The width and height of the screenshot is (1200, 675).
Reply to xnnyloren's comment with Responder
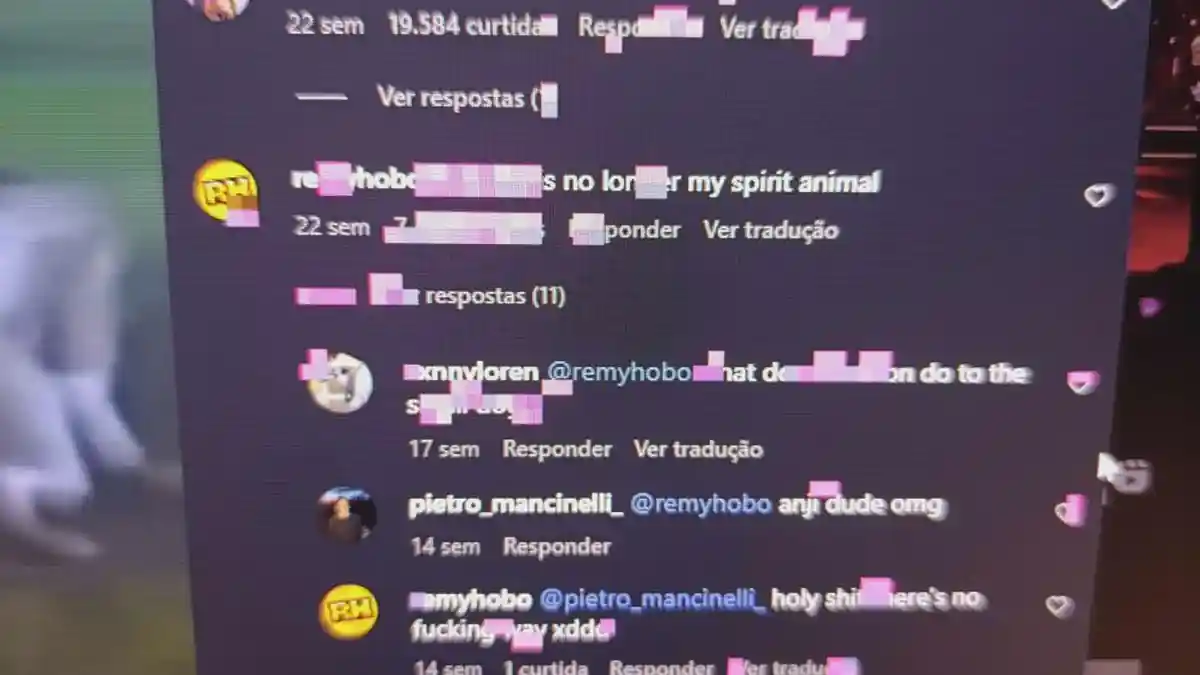pyautogui.click(x=557, y=449)
